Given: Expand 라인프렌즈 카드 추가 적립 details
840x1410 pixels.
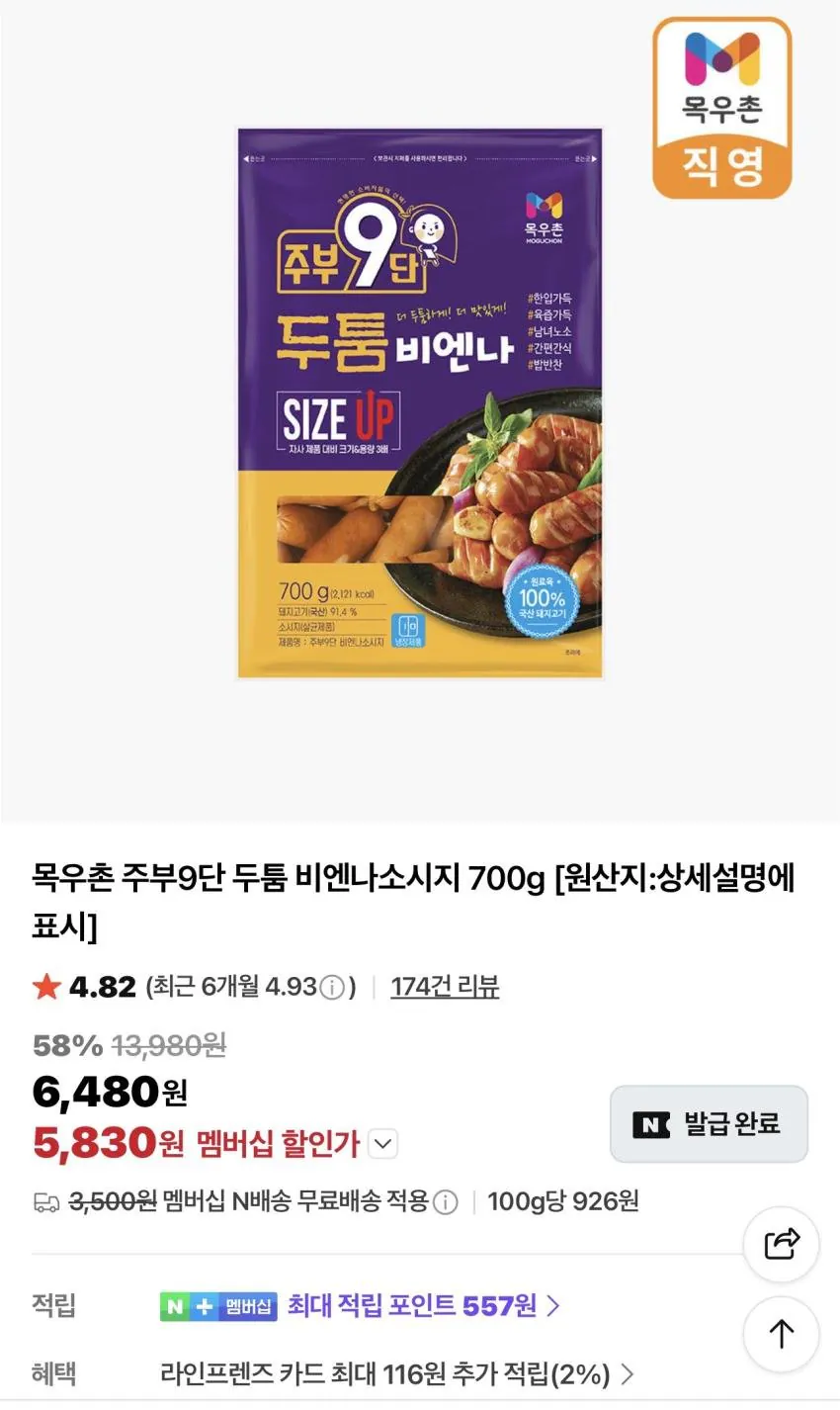Looking at the screenshot, I should click(390, 1374).
